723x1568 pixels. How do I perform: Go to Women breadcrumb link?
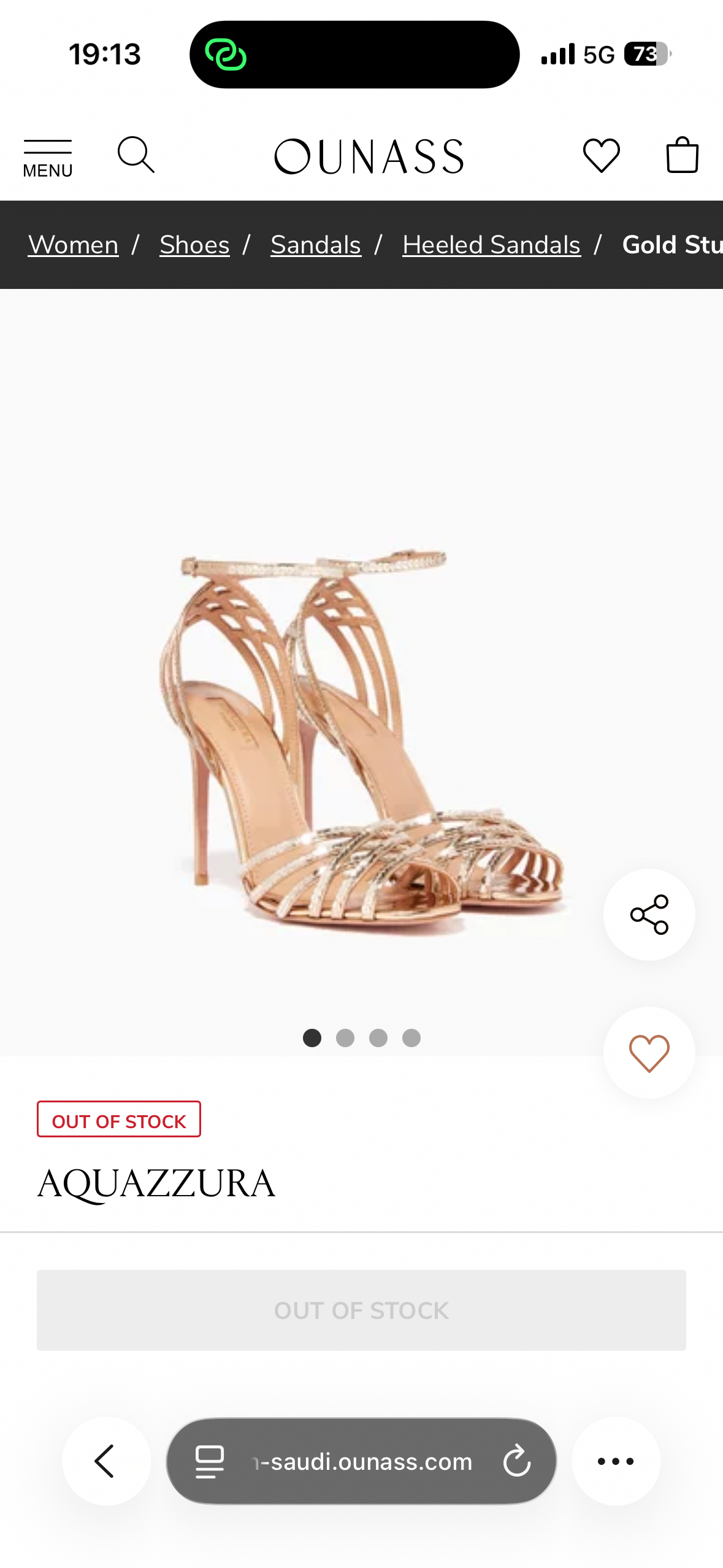click(73, 245)
